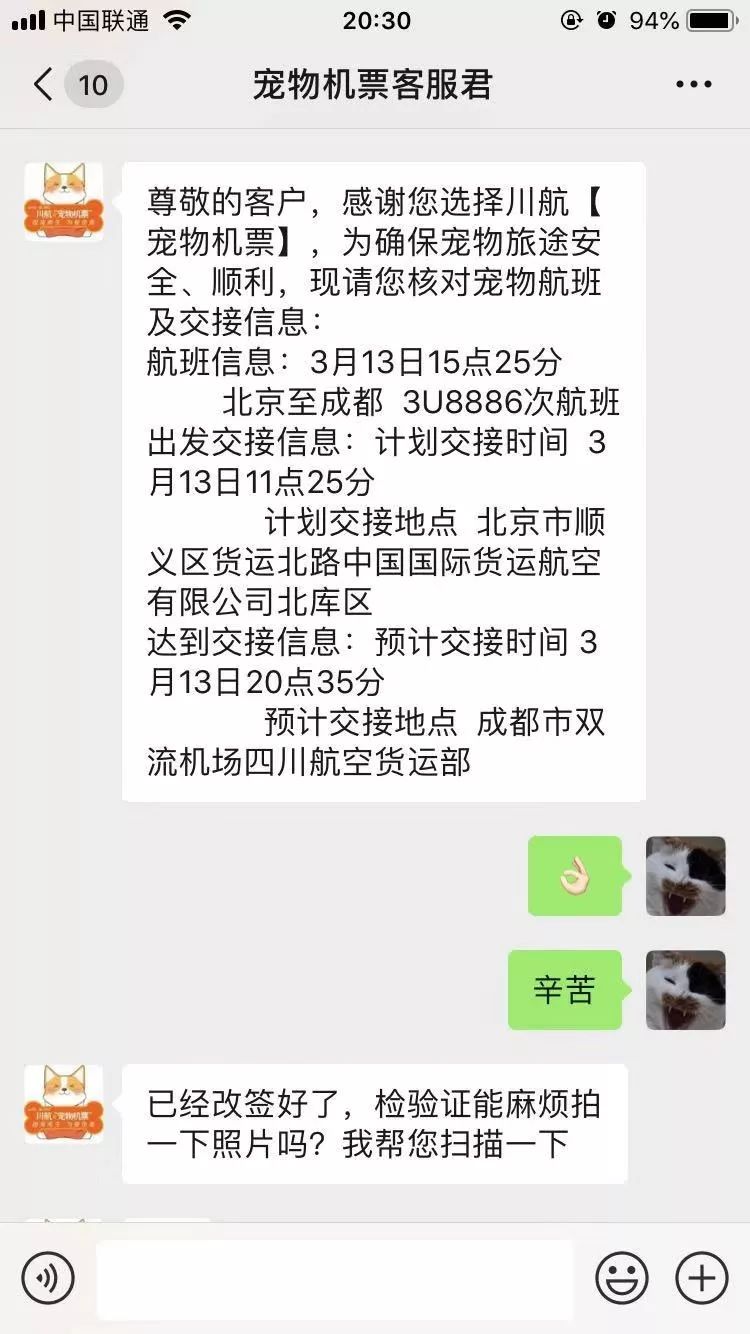
Task: Open the plus attachment menu
Action: point(701,1277)
